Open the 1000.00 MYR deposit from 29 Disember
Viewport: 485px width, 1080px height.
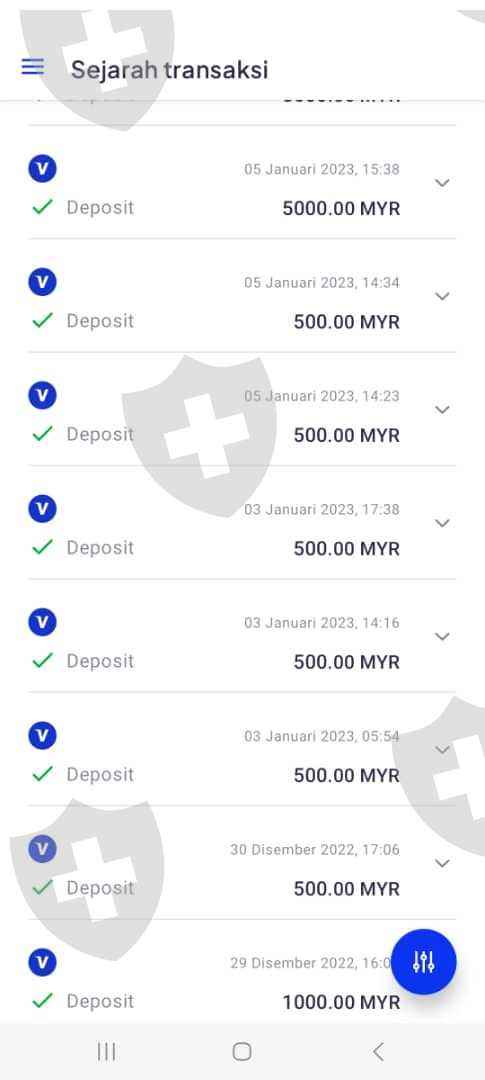[x=242, y=982]
